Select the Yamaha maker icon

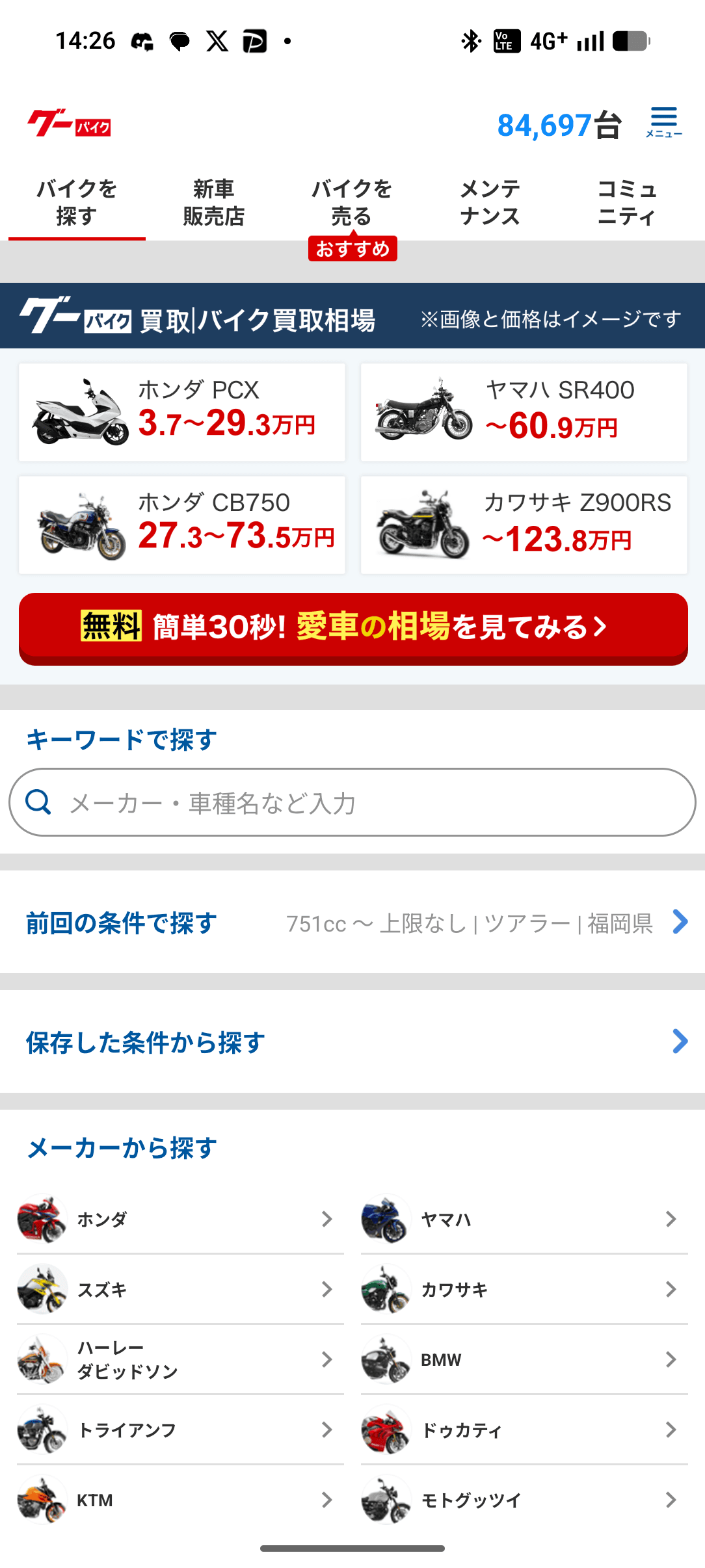(x=384, y=1220)
